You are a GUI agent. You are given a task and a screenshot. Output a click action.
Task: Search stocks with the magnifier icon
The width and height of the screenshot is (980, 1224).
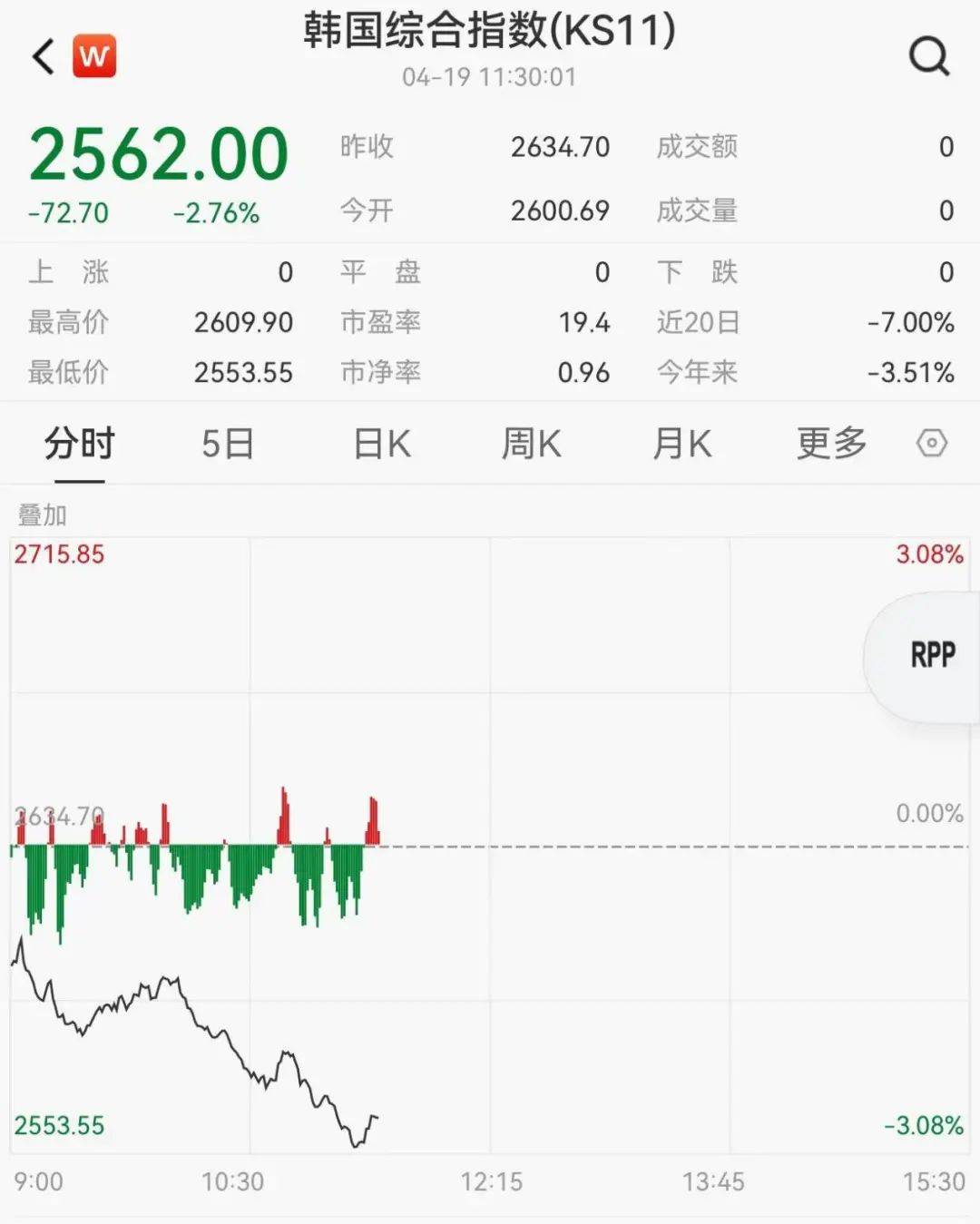point(928,56)
